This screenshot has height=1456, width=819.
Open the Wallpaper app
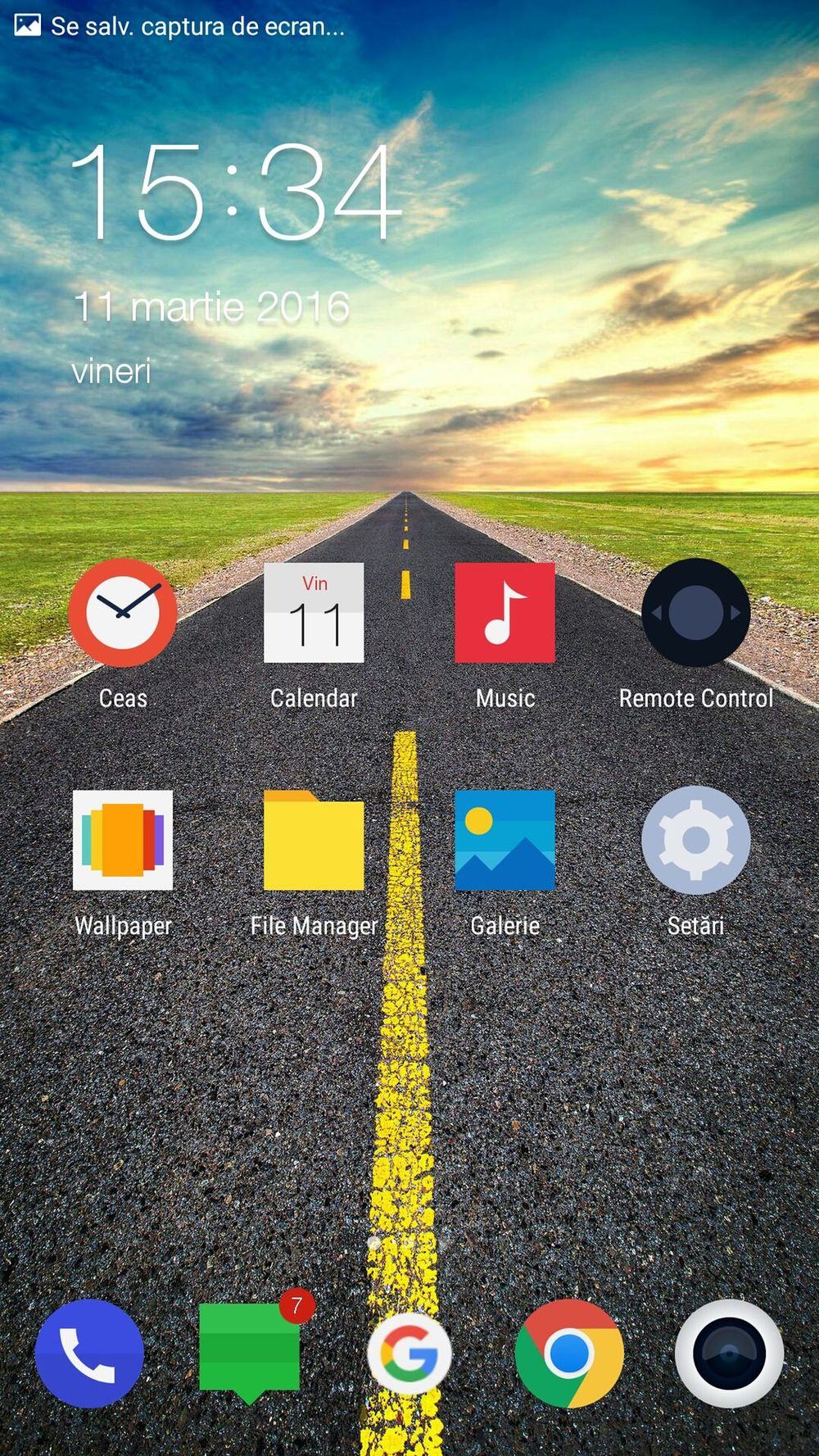pyautogui.click(x=122, y=840)
